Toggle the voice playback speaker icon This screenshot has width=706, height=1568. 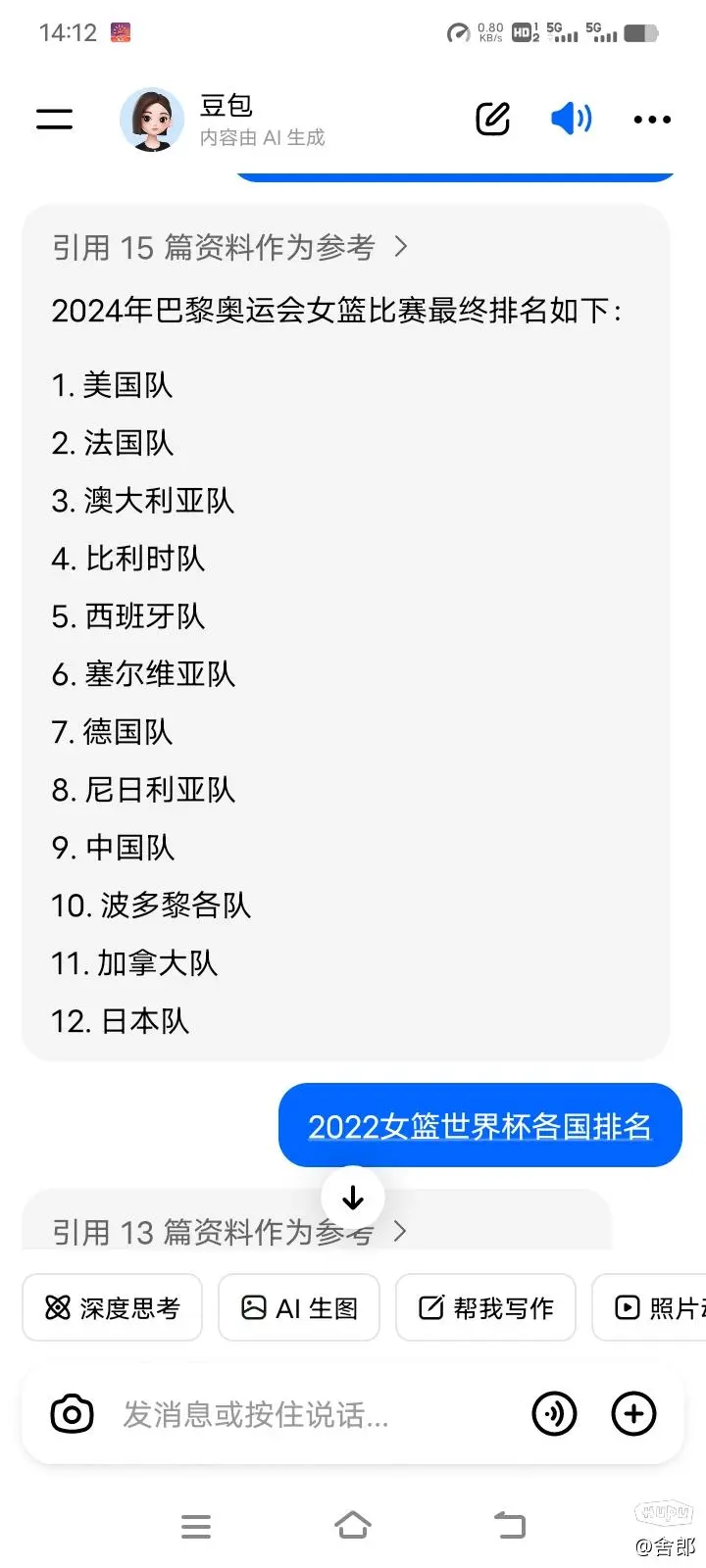tap(571, 120)
